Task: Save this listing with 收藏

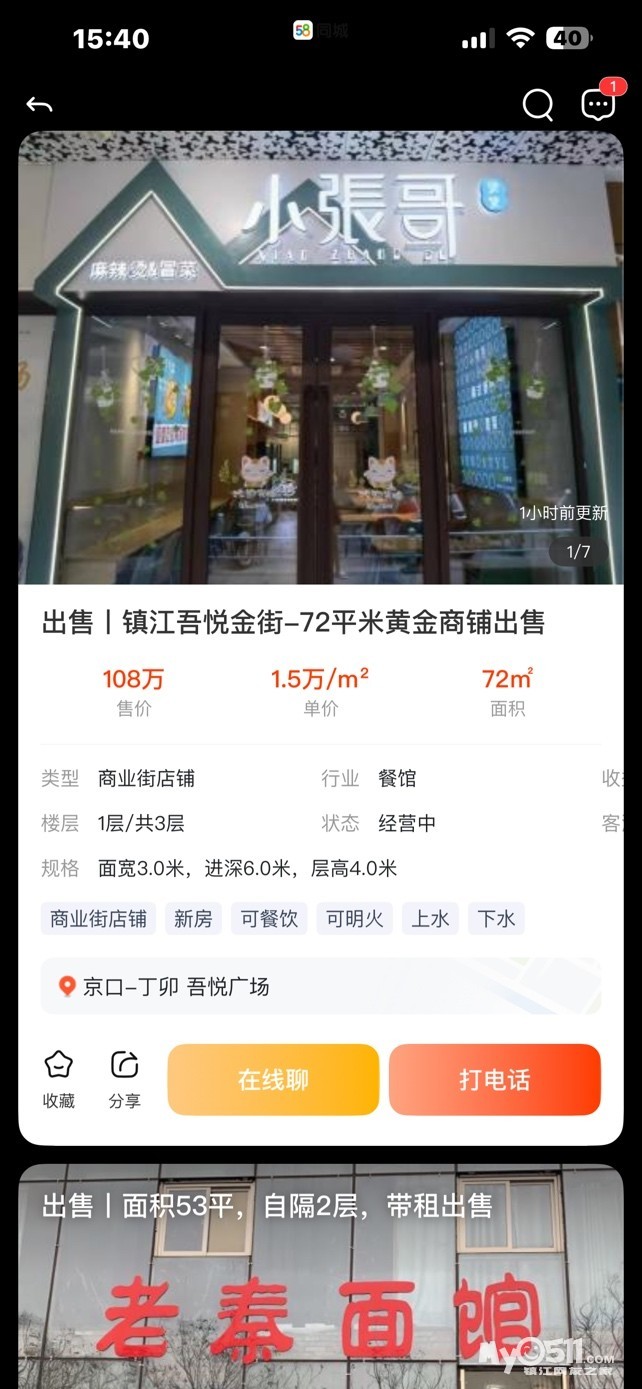Action: click(58, 1079)
